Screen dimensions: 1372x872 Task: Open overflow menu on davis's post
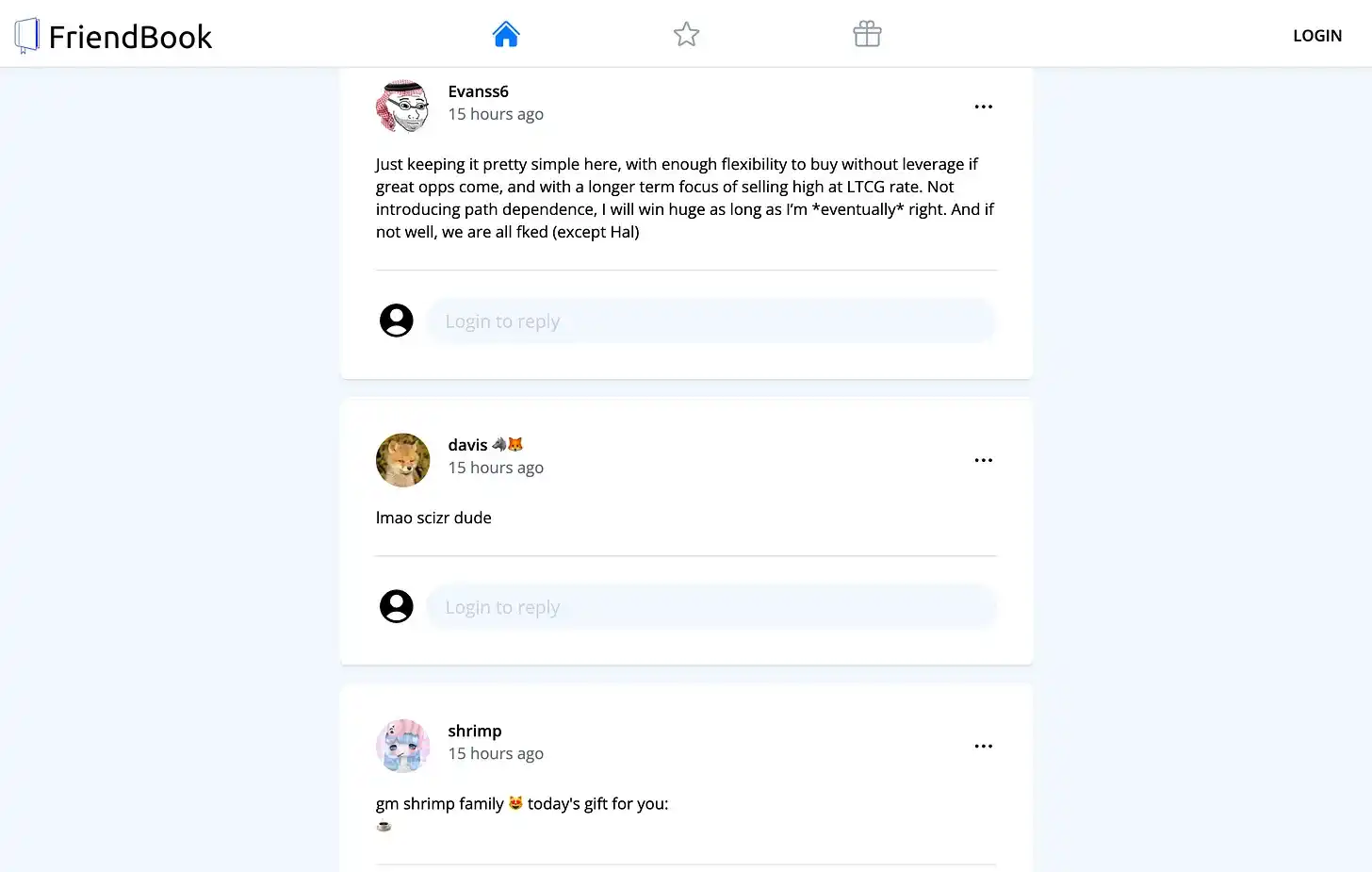point(983,460)
